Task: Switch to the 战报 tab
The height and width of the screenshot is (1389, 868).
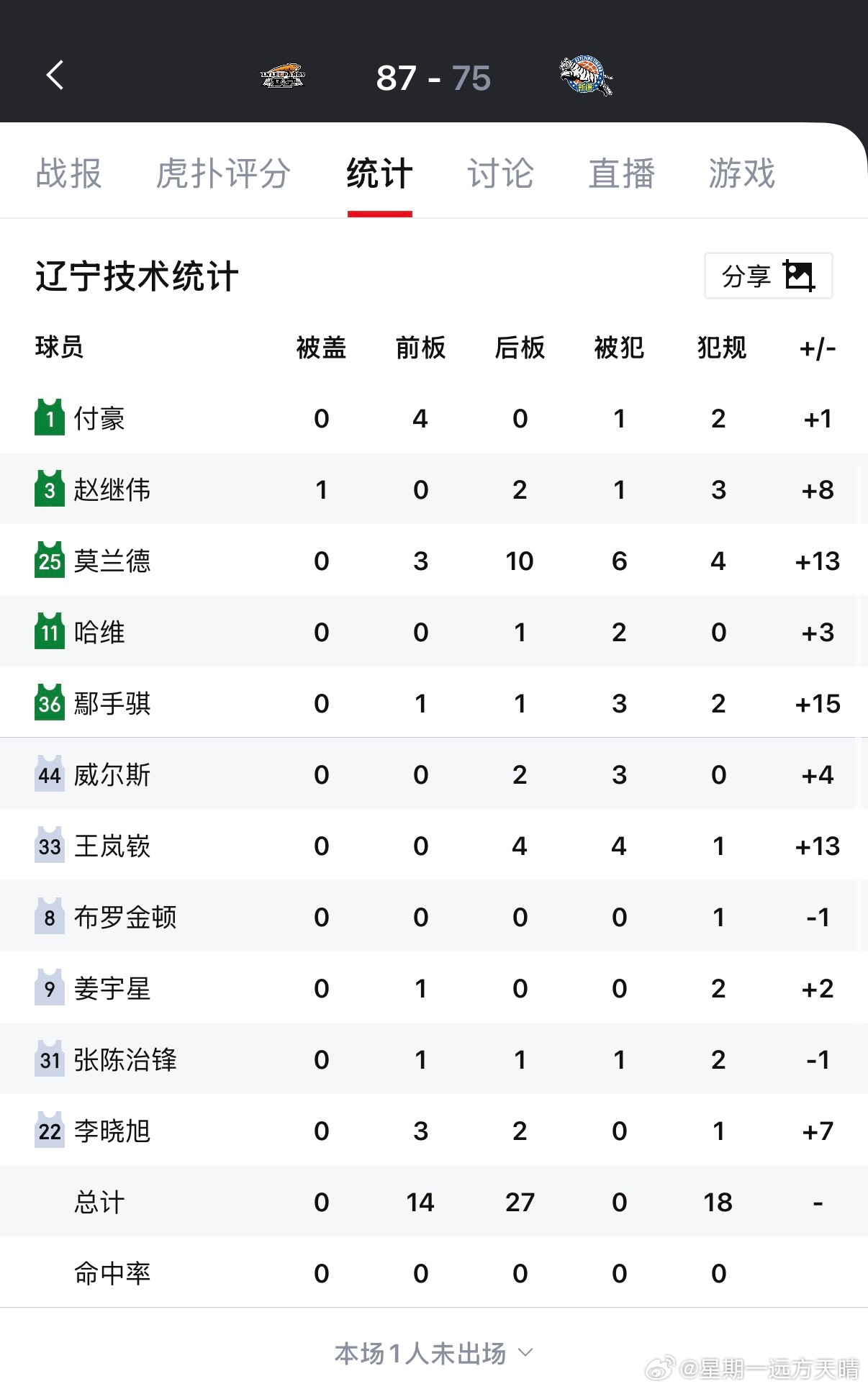Action: [x=68, y=173]
